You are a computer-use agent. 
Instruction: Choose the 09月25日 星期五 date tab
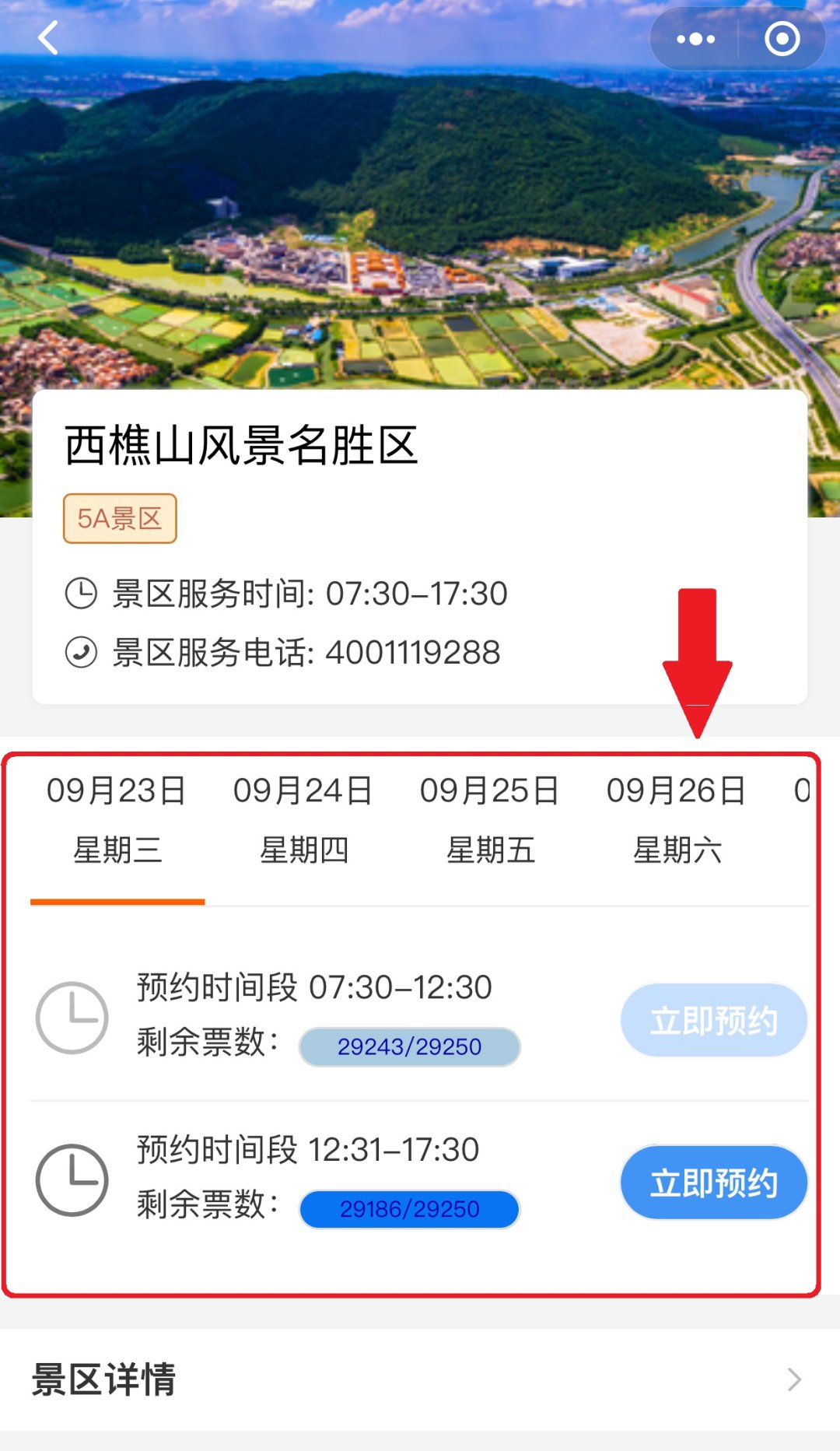tap(490, 820)
